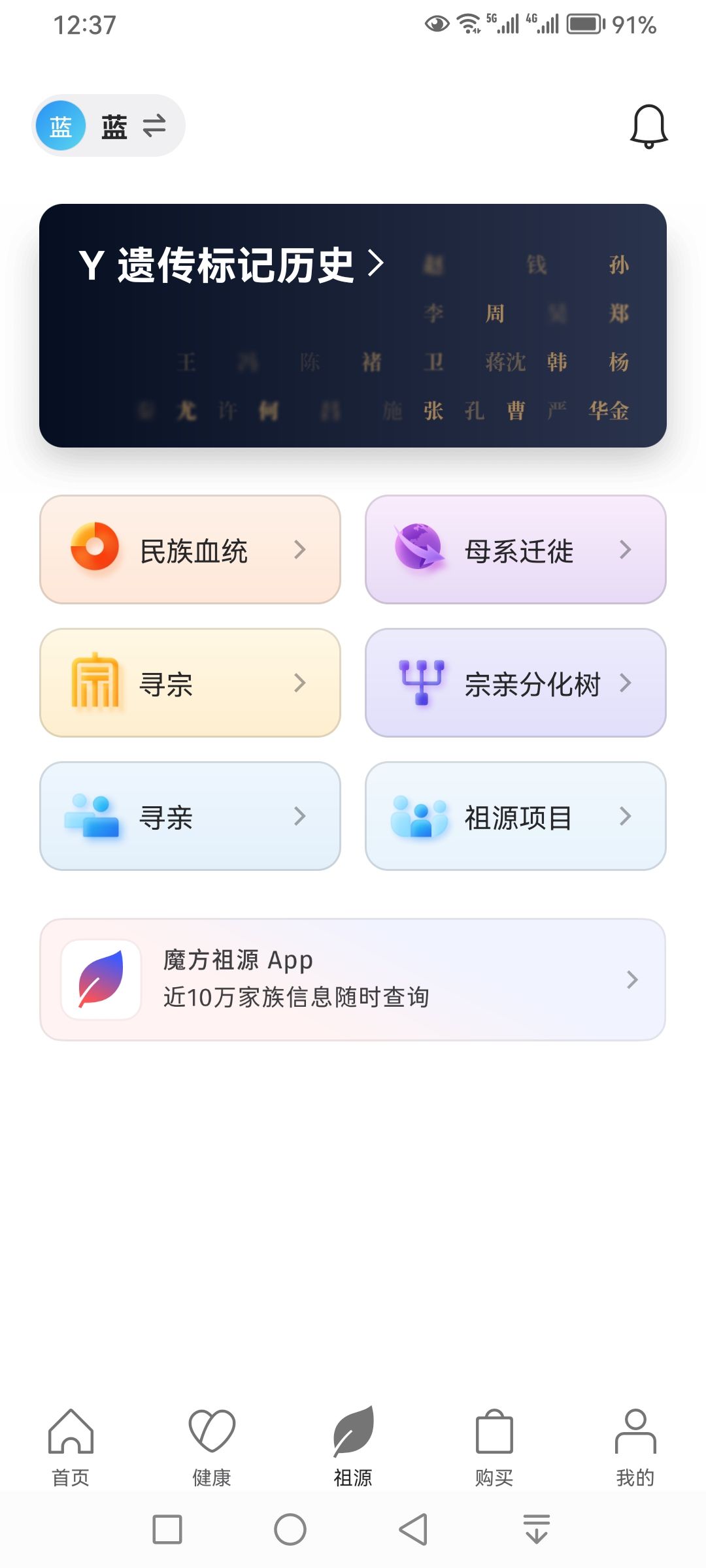
Task: Open the 魔方祖源 App row
Action: click(353, 979)
